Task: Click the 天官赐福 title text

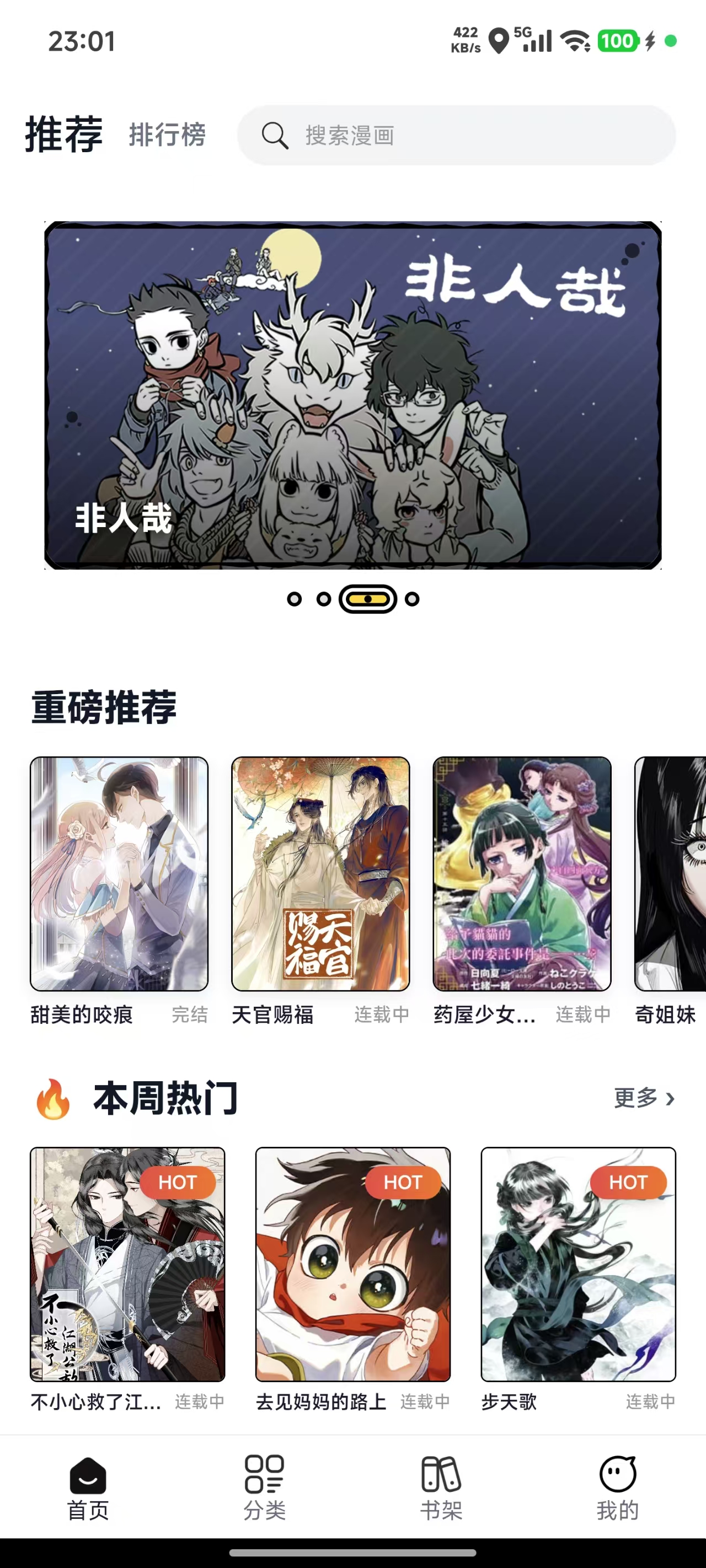Action: (x=273, y=1014)
